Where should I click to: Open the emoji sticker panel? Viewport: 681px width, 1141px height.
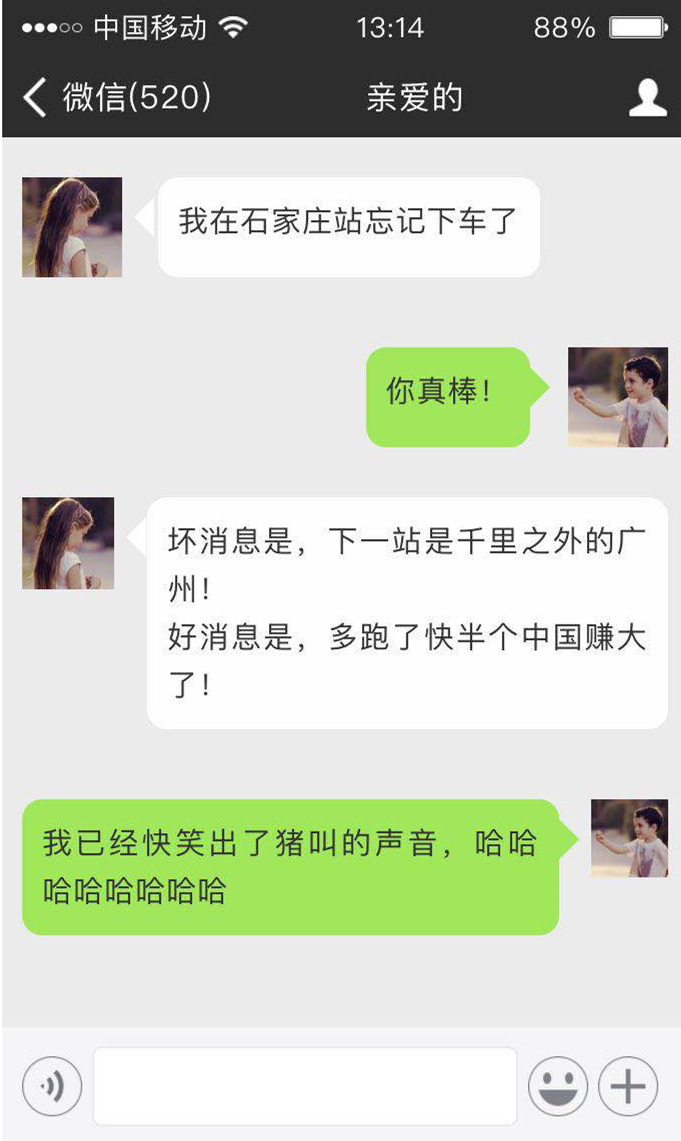[x=558, y=1085]
